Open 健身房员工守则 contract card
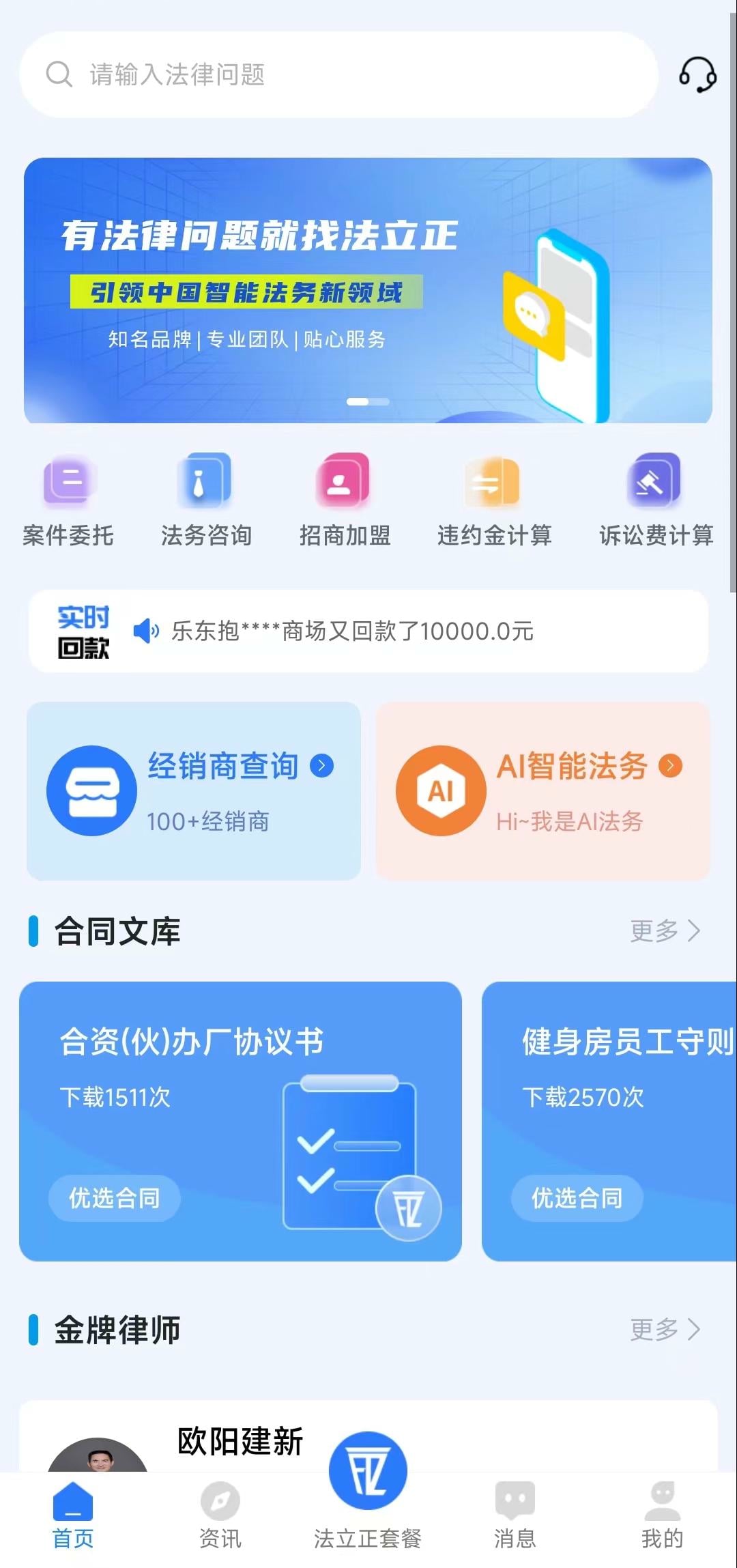This screenshot has width=737, height=1568. (609, 1121)
